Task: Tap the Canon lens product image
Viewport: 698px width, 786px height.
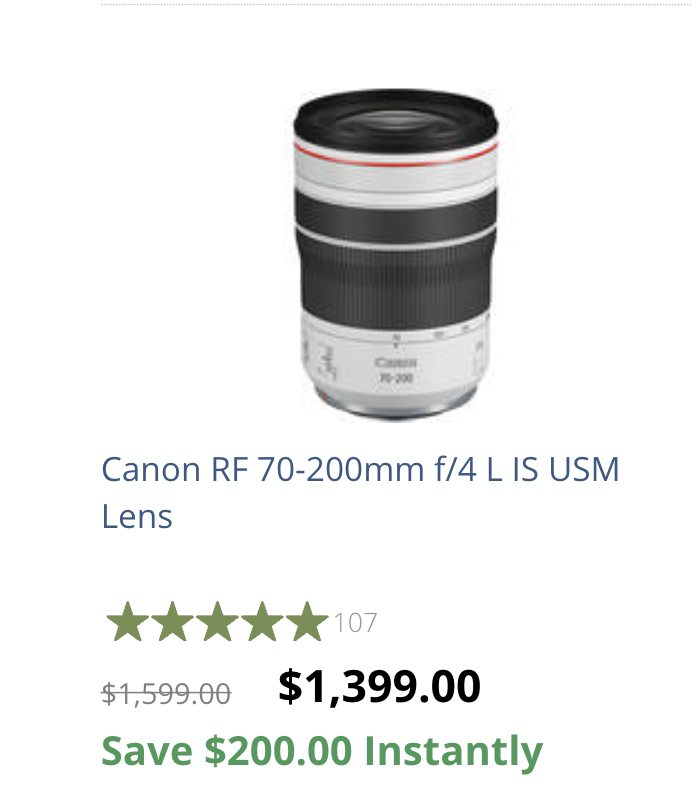Action: pyautogui.click(x=394, y=252)
